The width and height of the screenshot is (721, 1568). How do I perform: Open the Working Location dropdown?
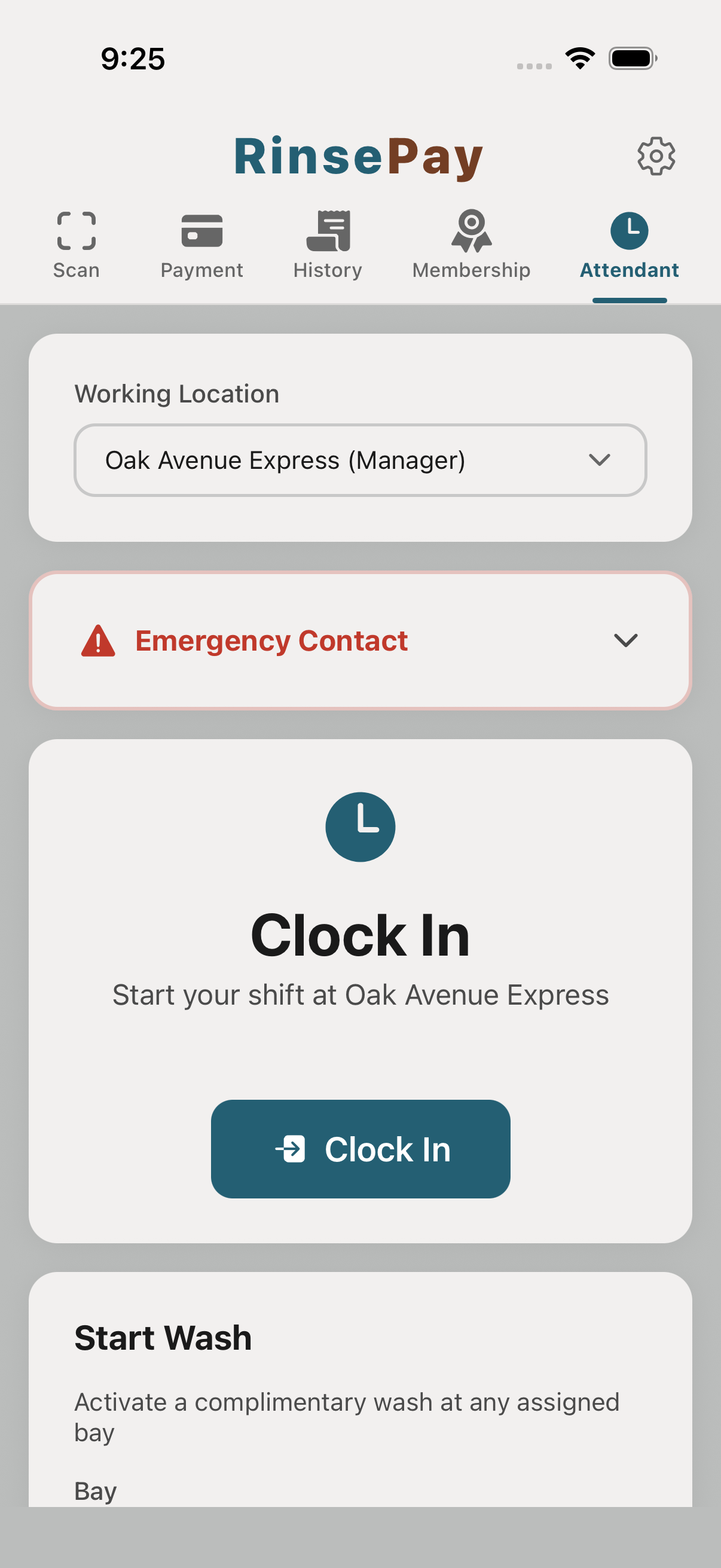[361, 460]
